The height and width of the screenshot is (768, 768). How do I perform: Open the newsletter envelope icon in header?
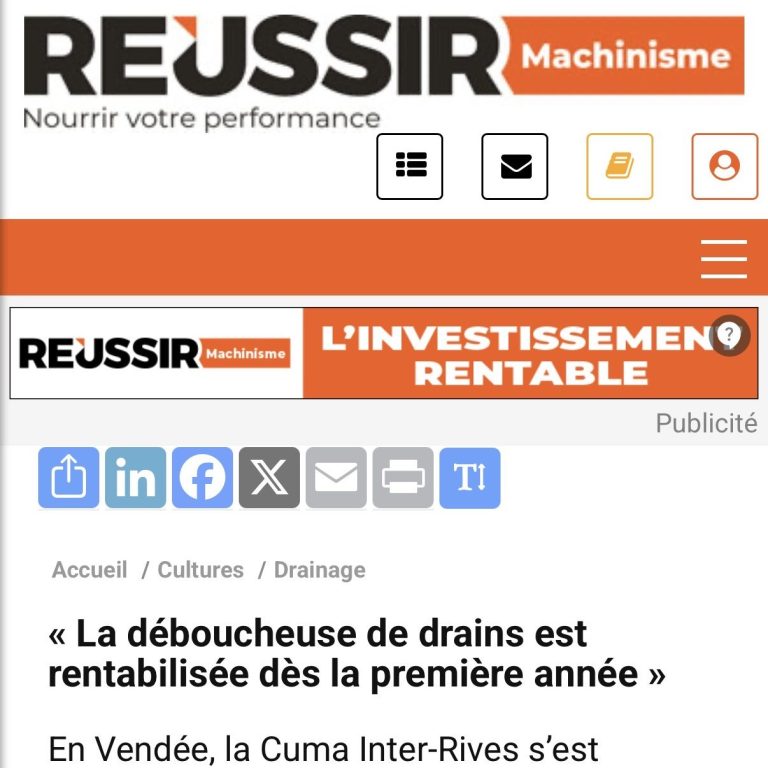[x=515, y=166]
